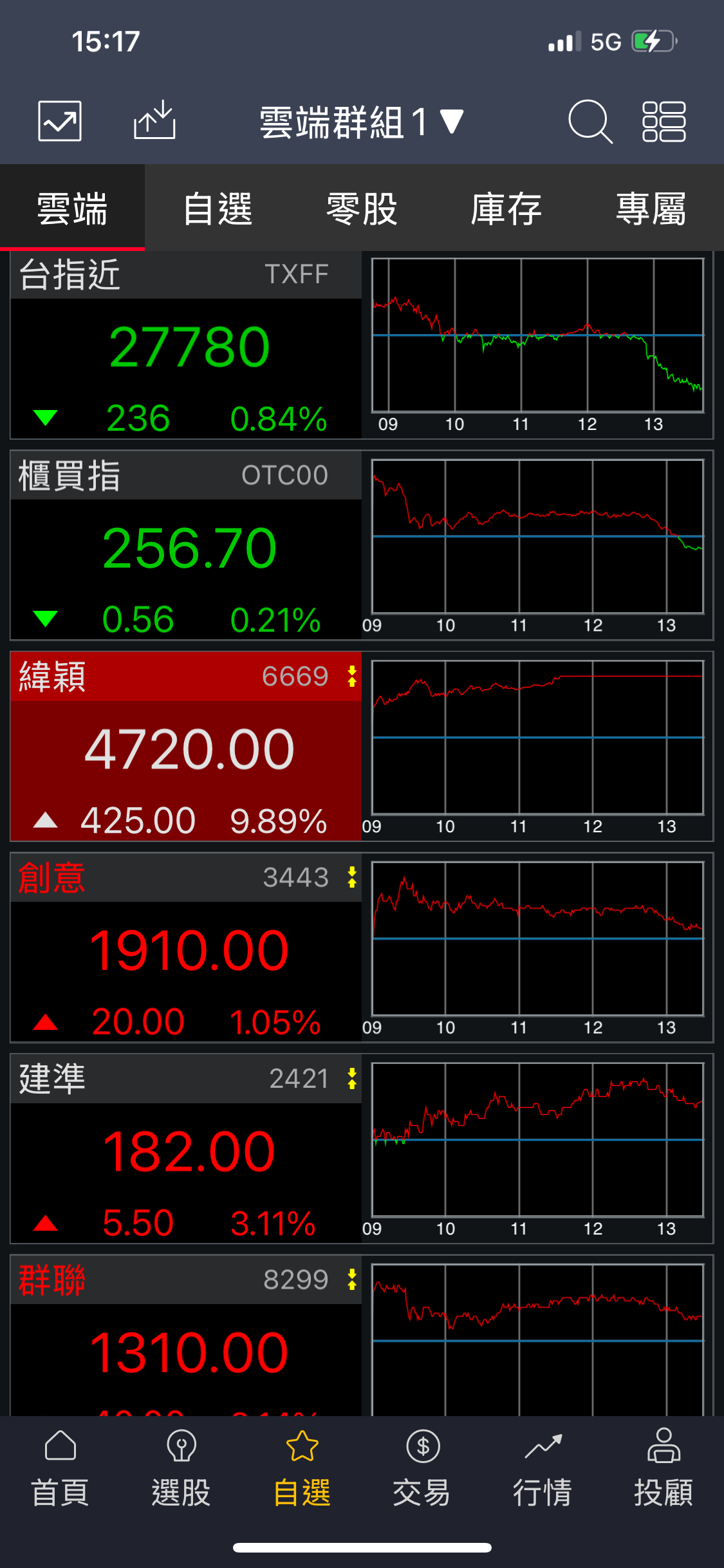Open the 台指近 TXFF quote

click(187, 346)
